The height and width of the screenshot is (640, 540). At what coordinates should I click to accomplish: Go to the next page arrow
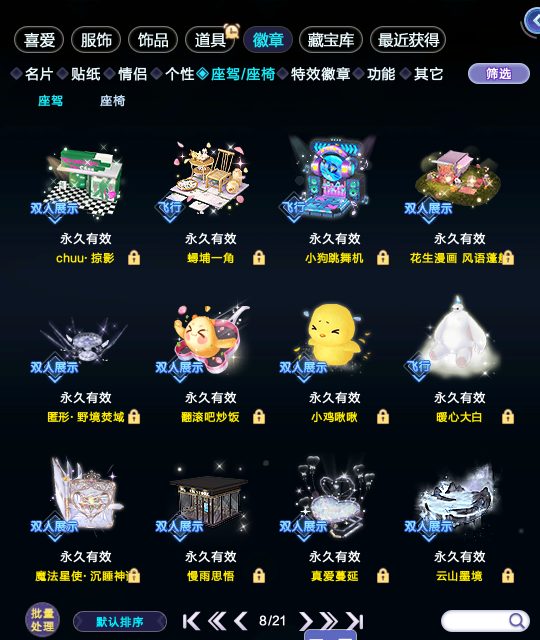click(305, 621)
